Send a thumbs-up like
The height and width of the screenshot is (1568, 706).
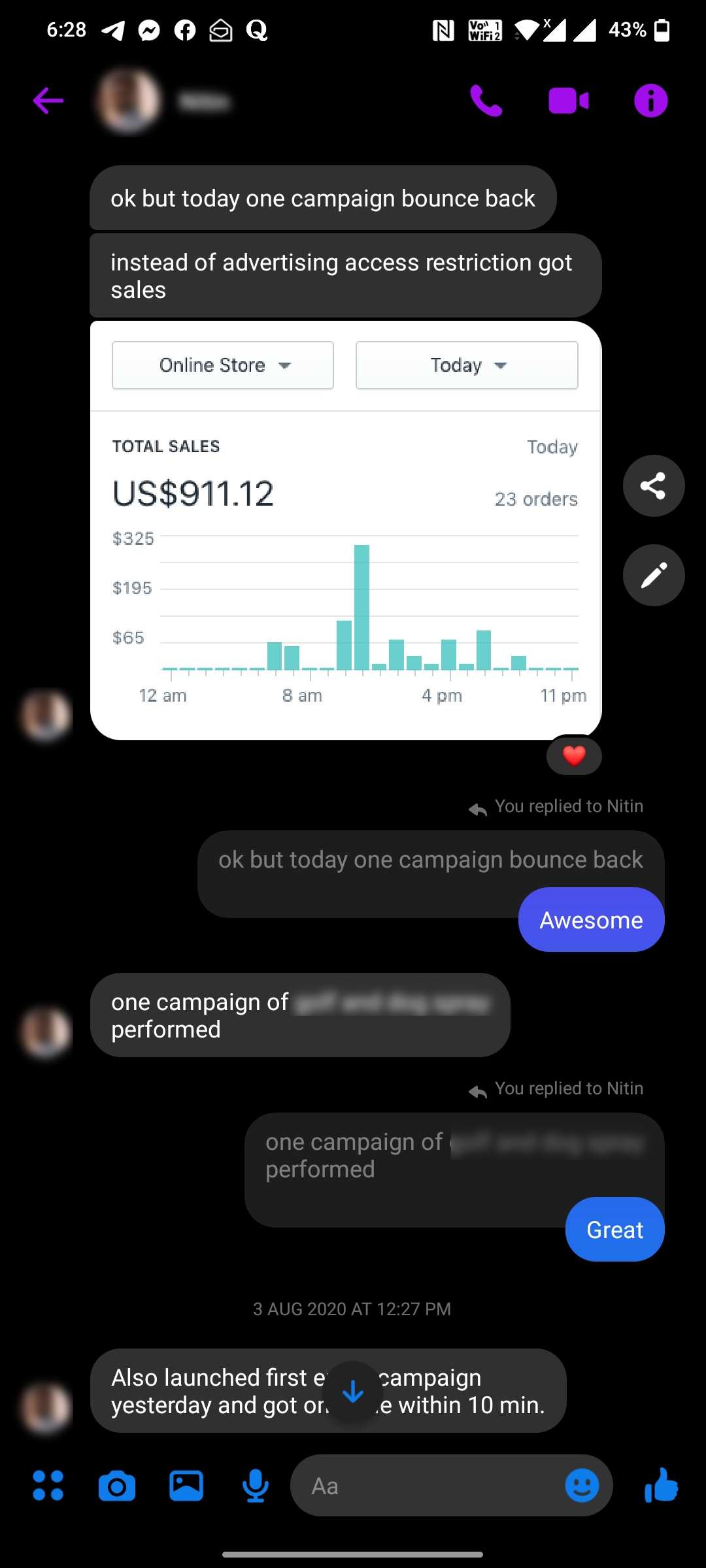pos(661,1485)
